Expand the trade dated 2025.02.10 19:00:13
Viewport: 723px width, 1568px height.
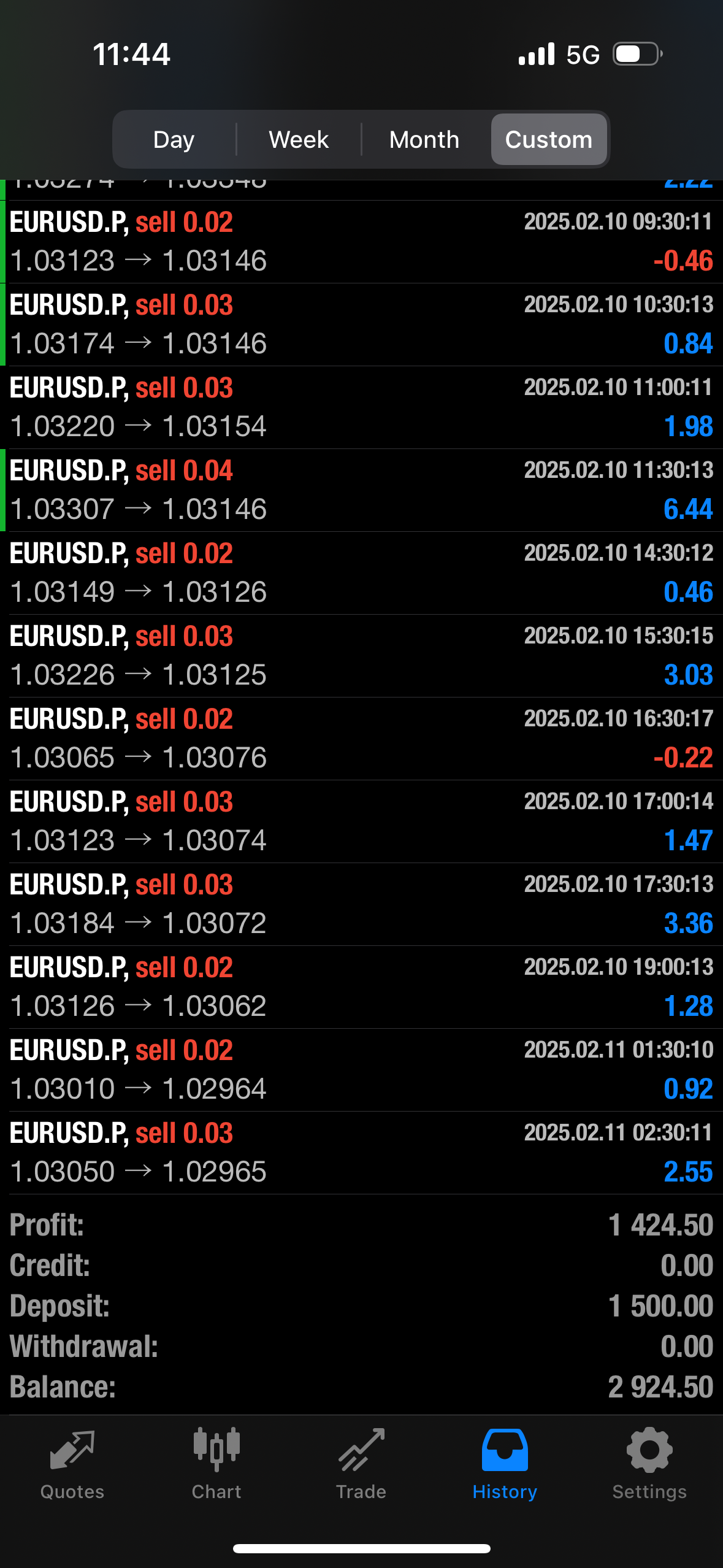coord(361,987)
